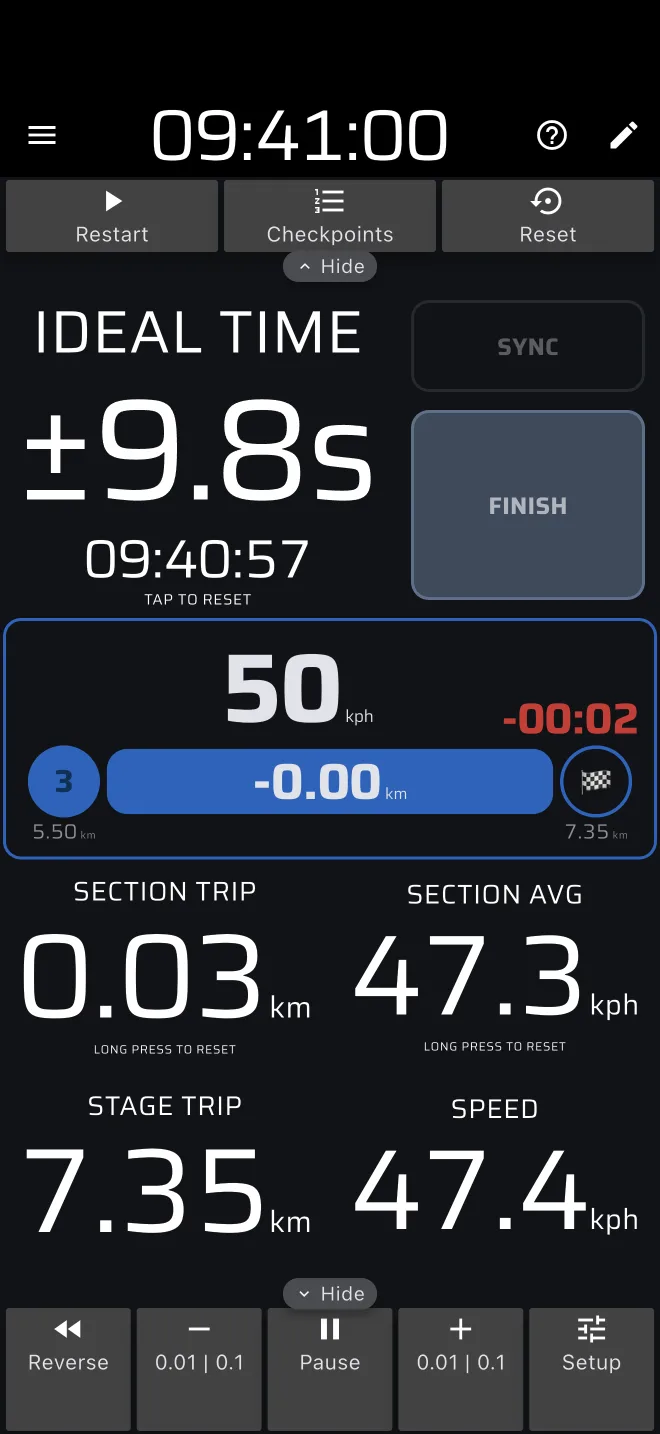The height and width of the screenshot is (1434, 660).
Task: Tap the SYNC button
Action: 528,346
